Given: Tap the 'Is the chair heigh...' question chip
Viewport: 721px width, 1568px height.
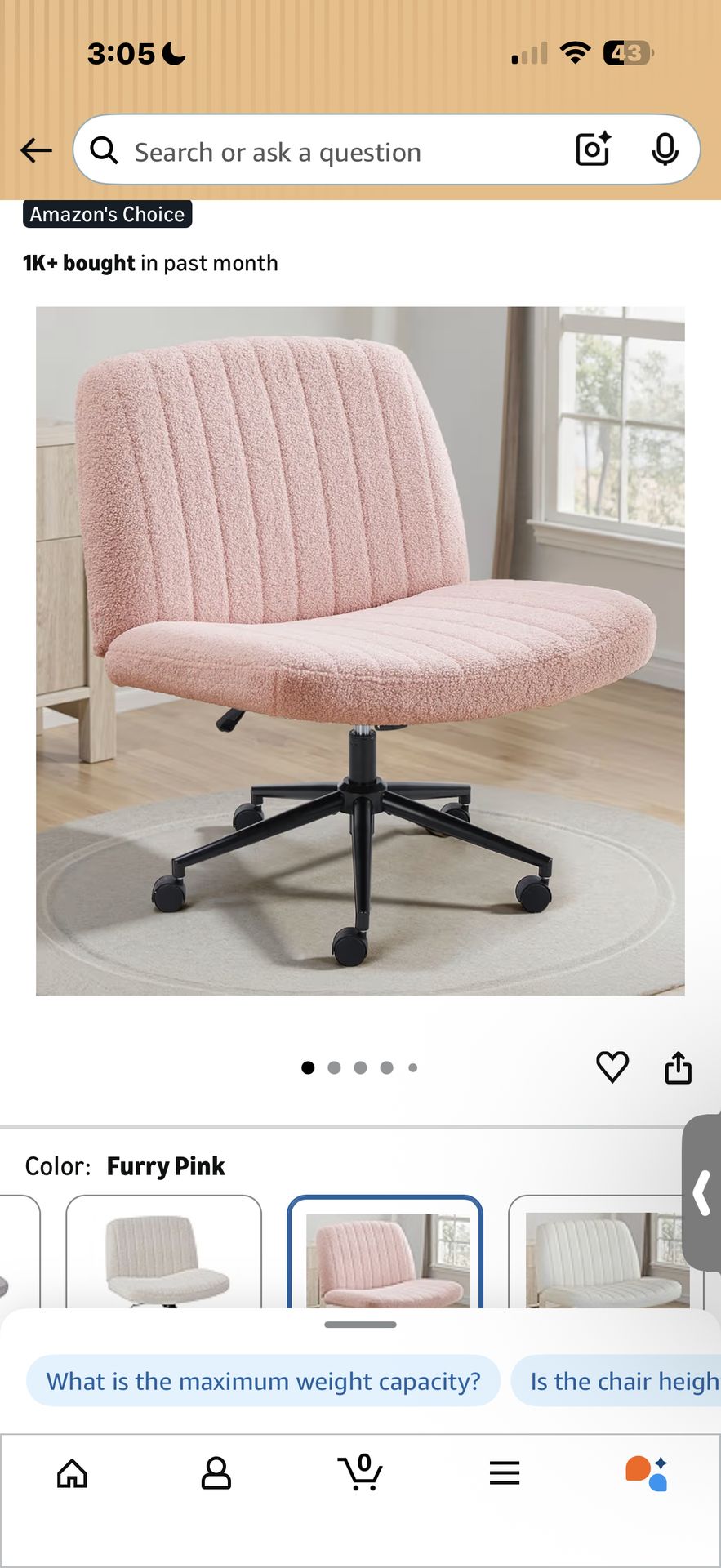Looking at the screenshot, I should pos(621,1381).
